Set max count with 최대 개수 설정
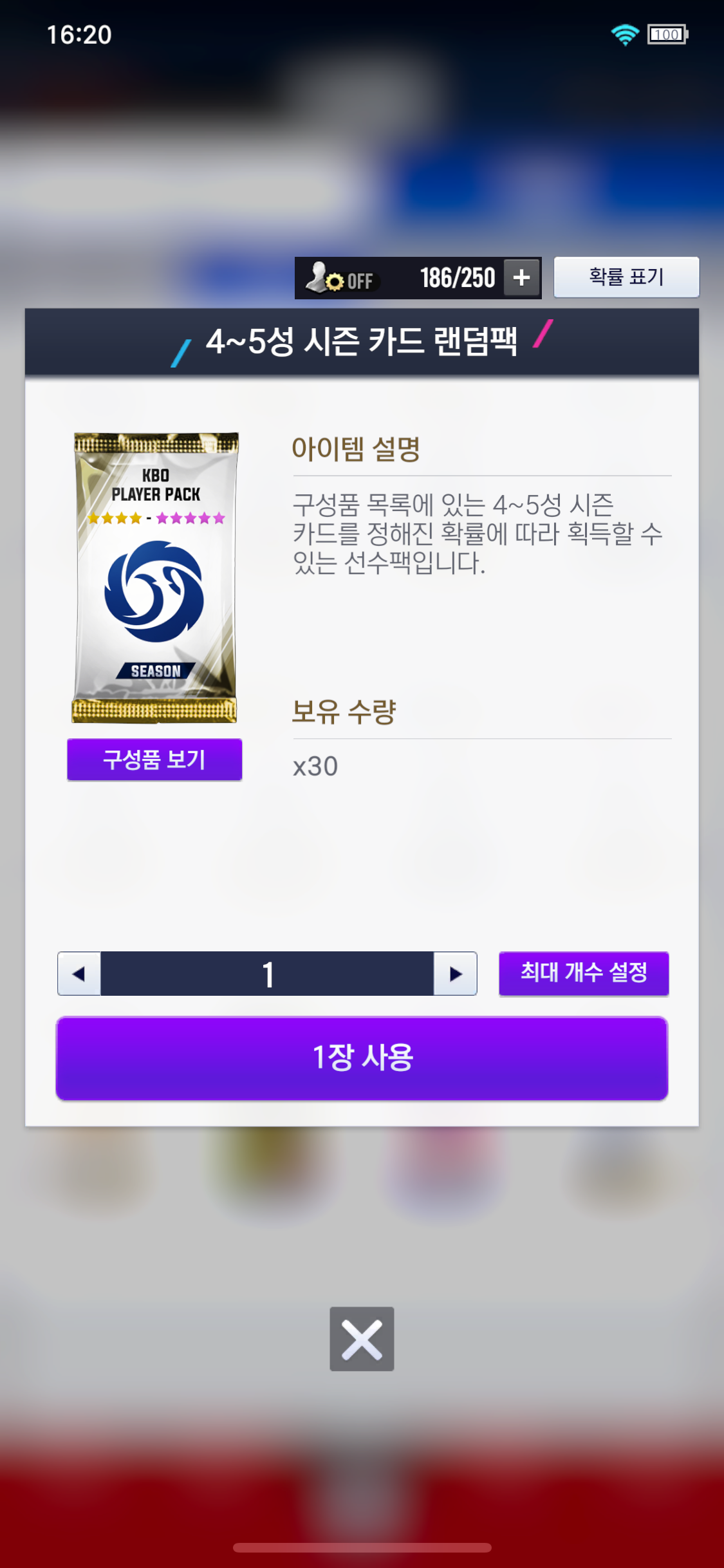The image size is (724, 1568). click(x=584, y=973)
